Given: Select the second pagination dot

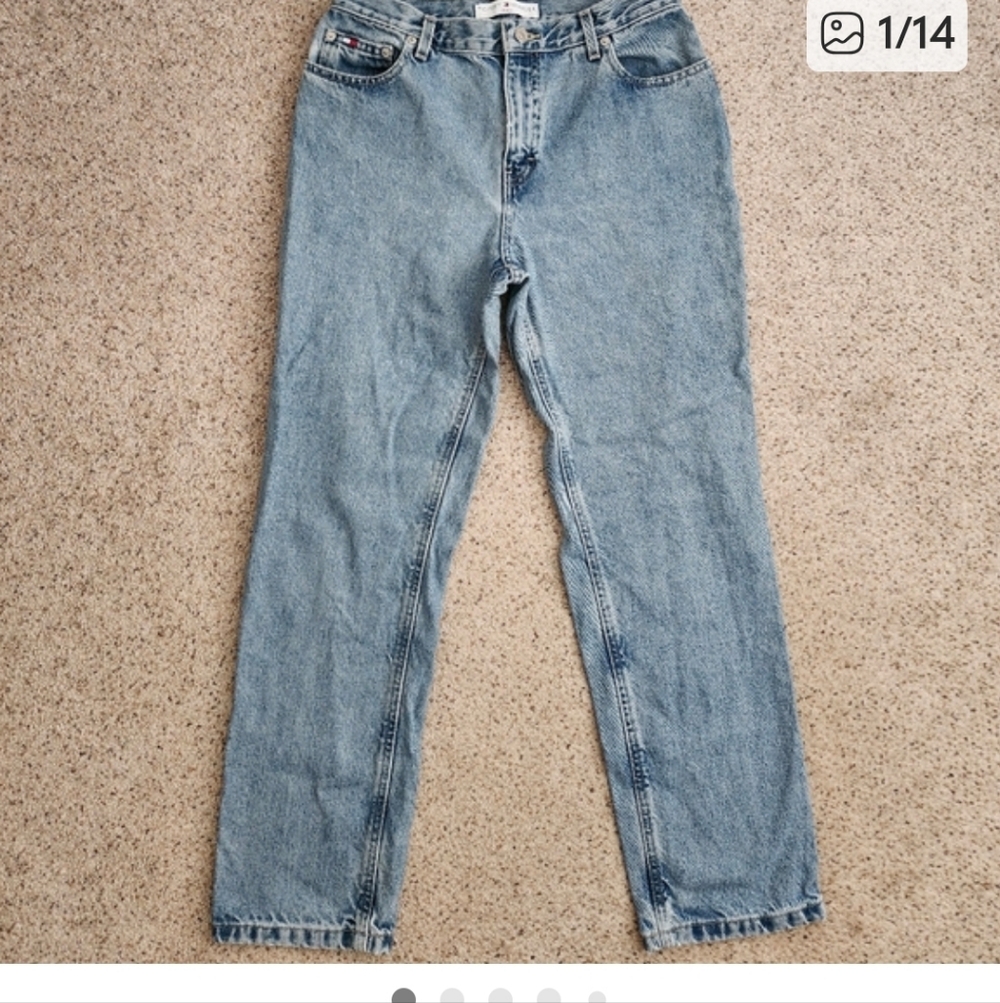Looking at the screenshot, I should 452,997.
